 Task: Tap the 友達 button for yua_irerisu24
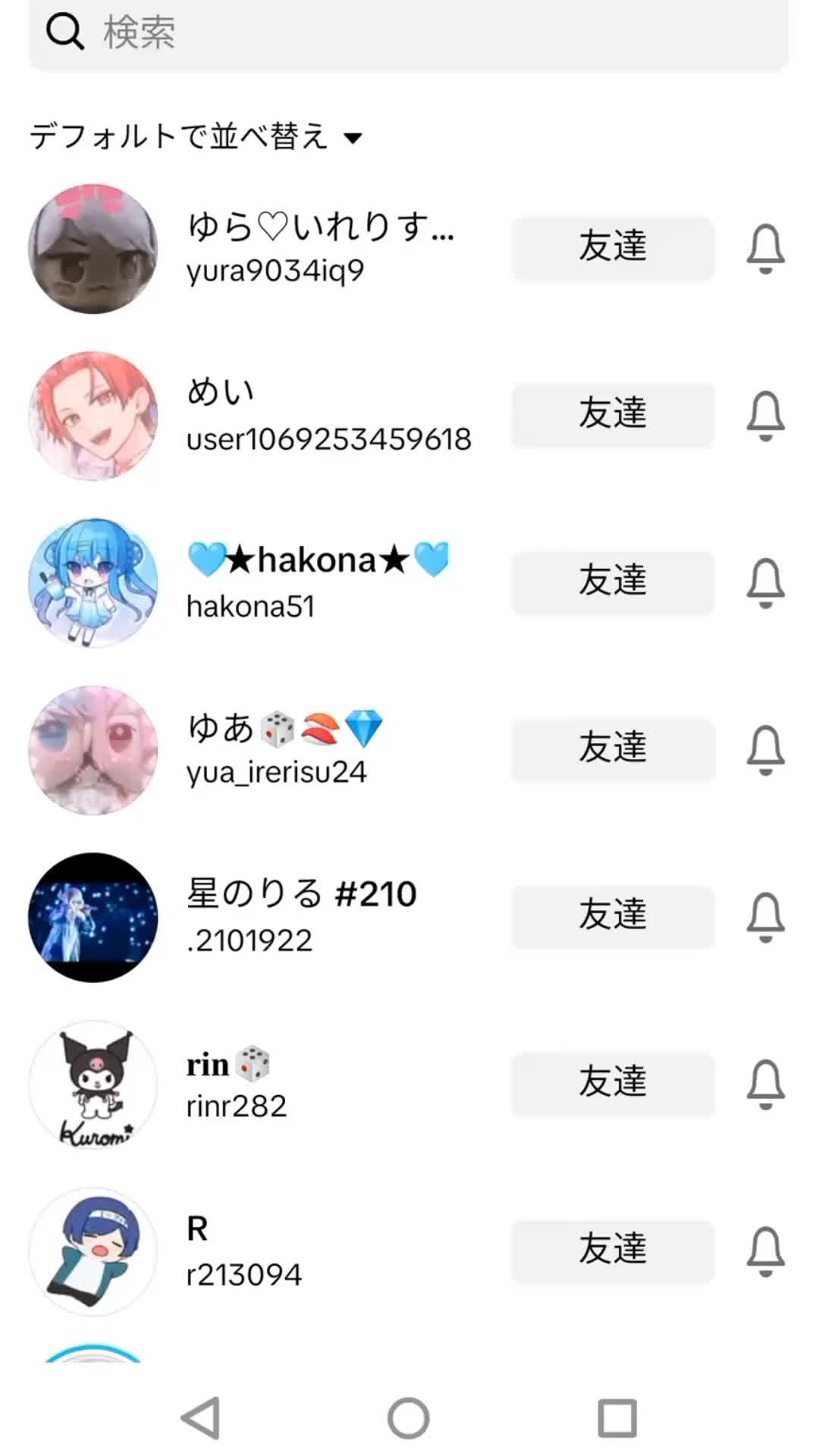pyautogui.click(x=613, y=749)
